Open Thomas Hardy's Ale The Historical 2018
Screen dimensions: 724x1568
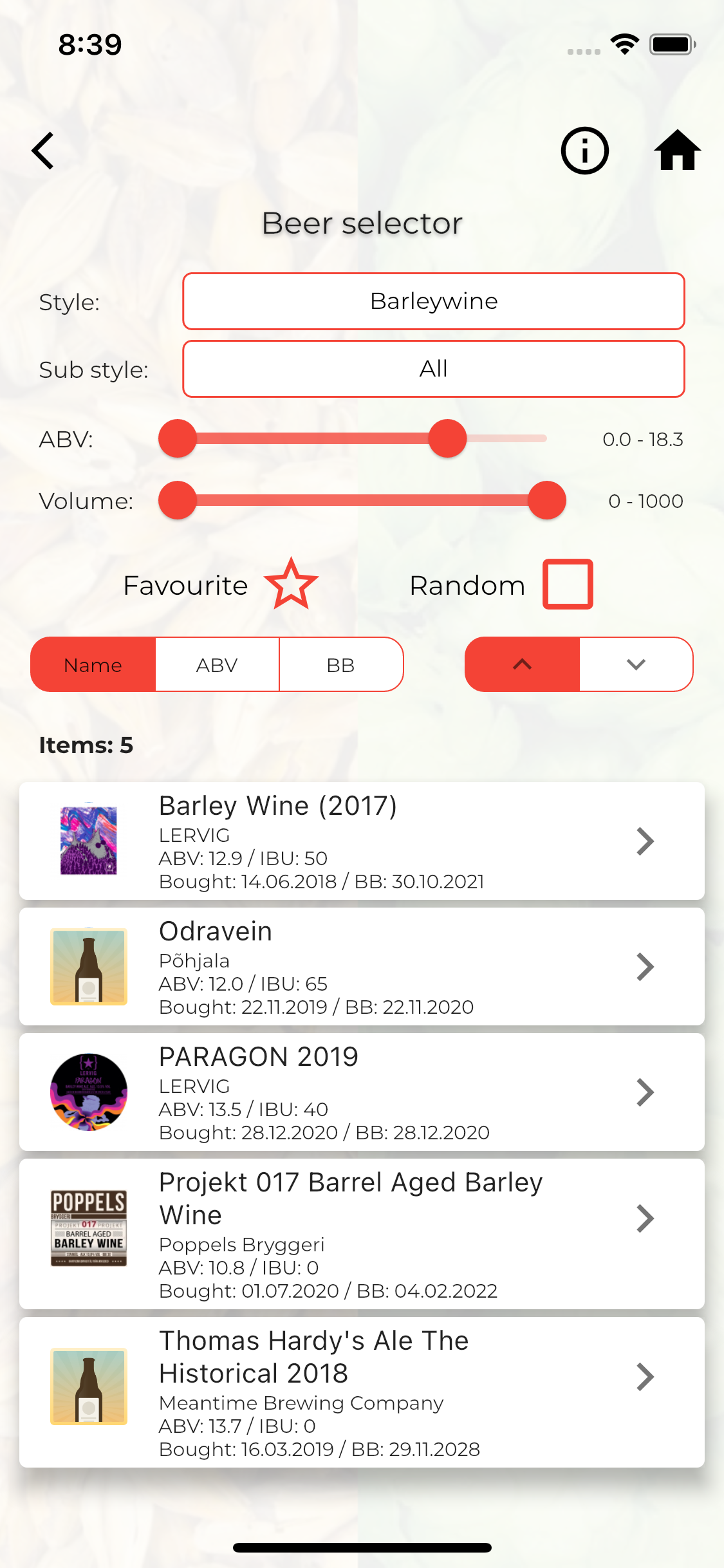[362, 1392]
